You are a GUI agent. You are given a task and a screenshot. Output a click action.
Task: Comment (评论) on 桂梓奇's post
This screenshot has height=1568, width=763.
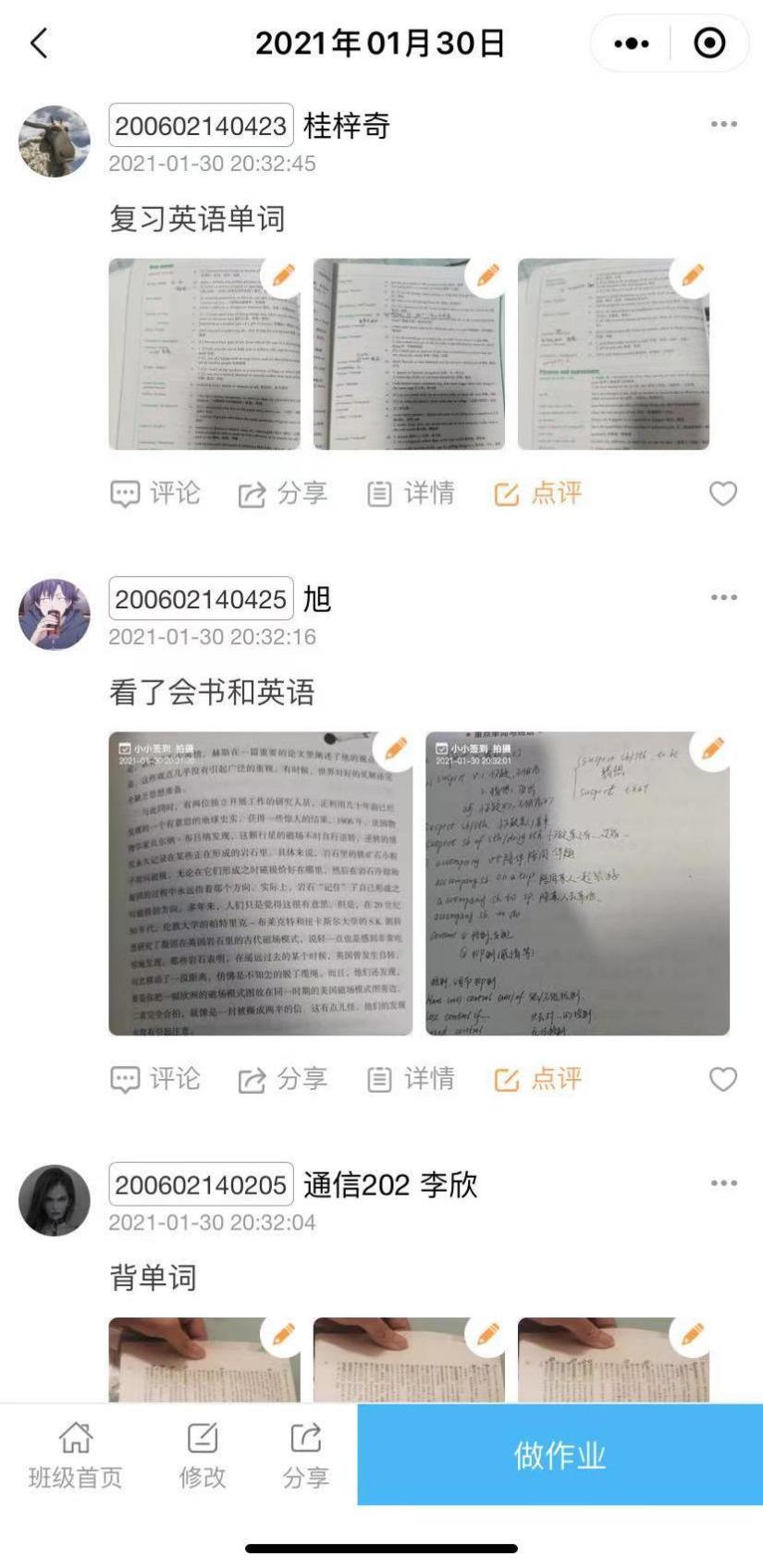pos(155,494)
